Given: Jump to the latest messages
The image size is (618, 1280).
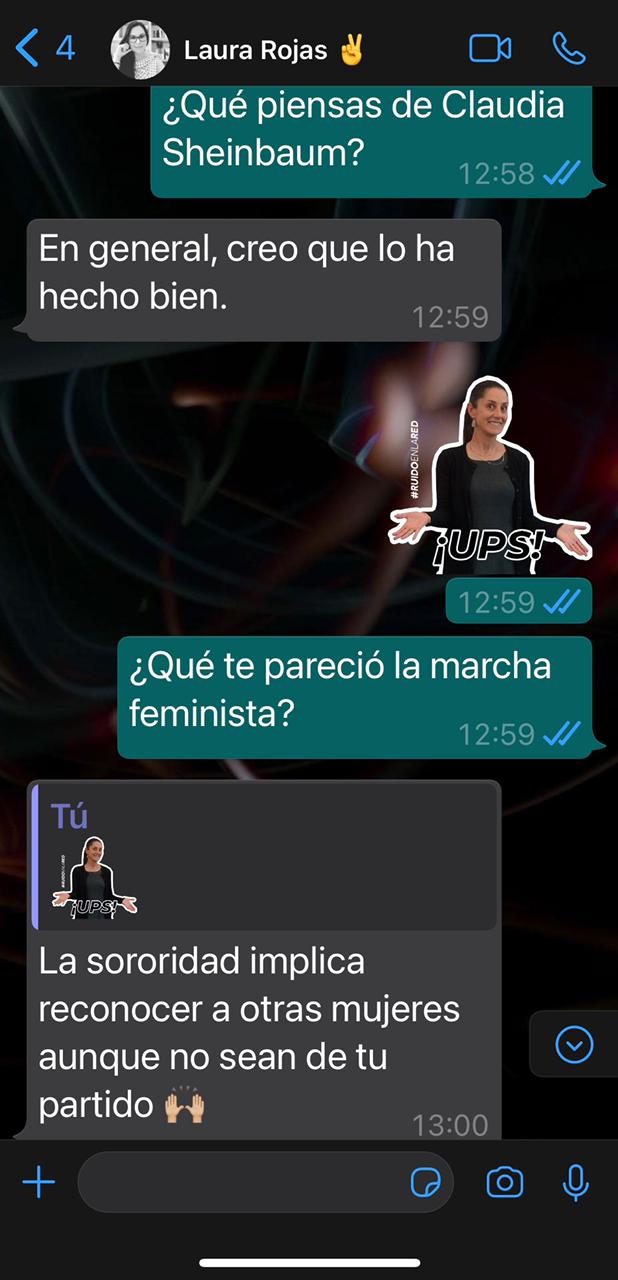Looking at the screenshot, I should (x=574, y=1045).
